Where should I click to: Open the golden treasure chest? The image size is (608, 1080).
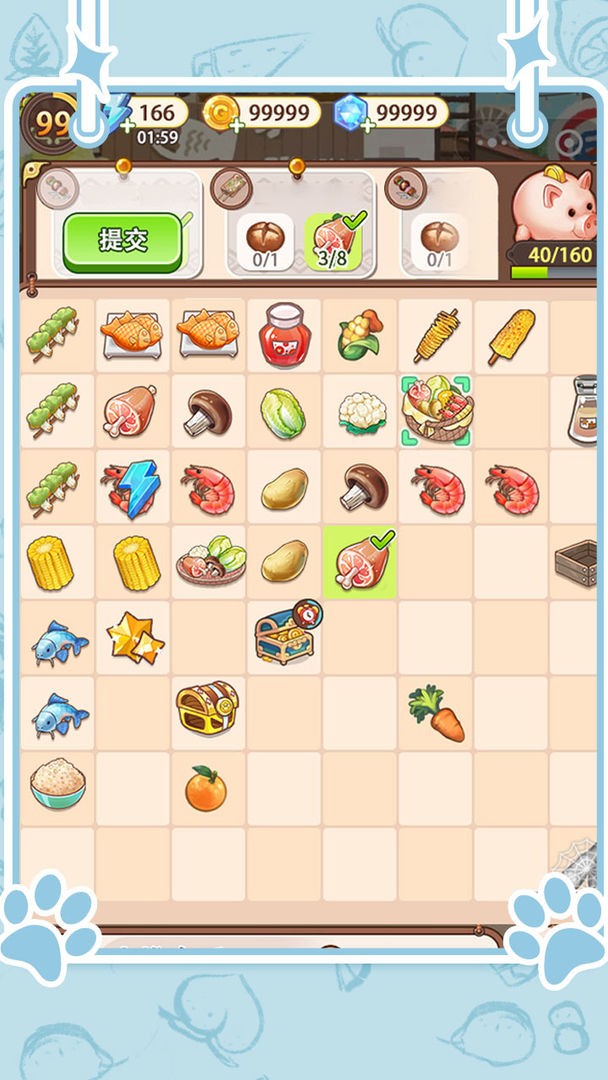pyautogui.click(x=207, y=709)
